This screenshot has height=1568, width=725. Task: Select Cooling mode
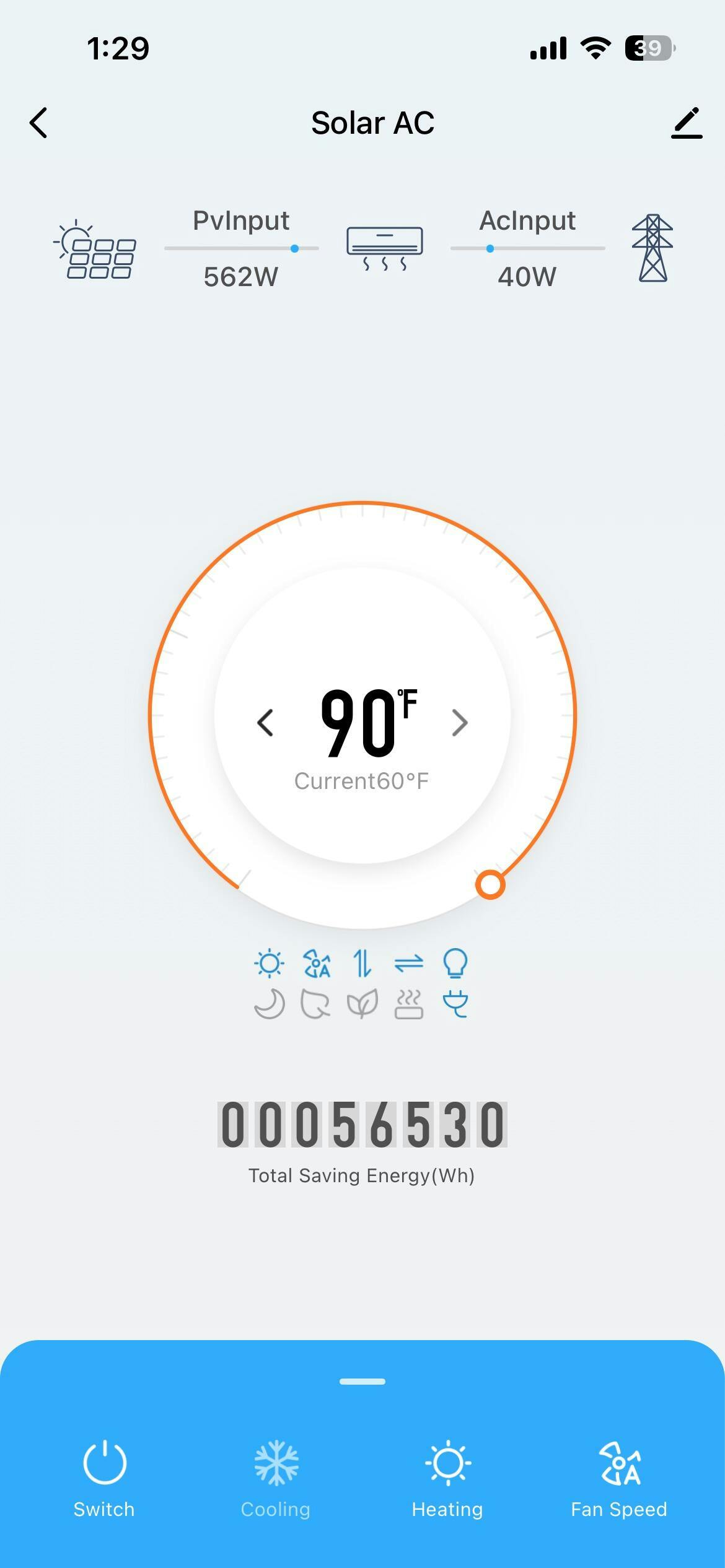tap(276, 1476)
